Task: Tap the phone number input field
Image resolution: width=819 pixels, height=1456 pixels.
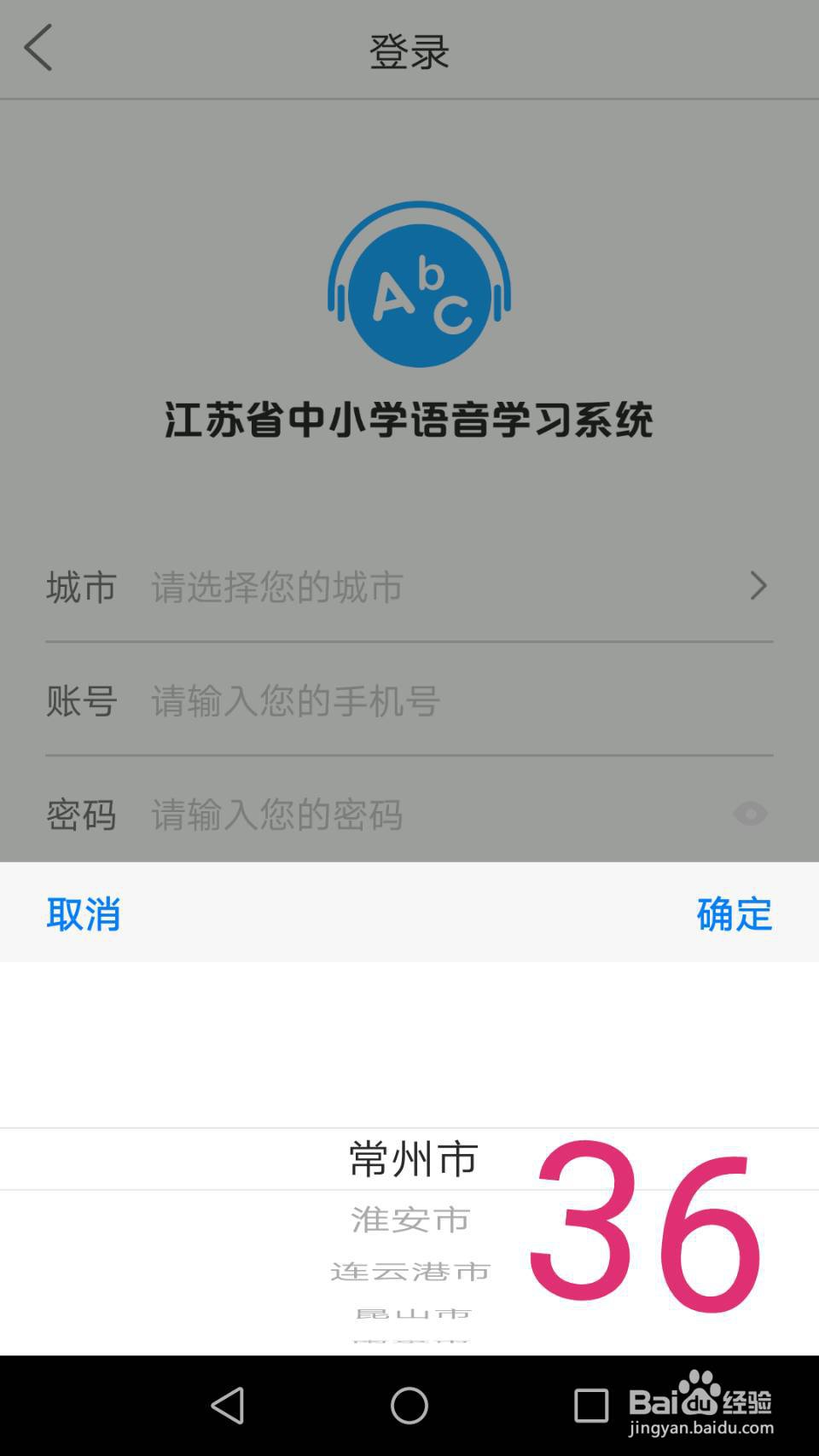Action: pos(341,701)
